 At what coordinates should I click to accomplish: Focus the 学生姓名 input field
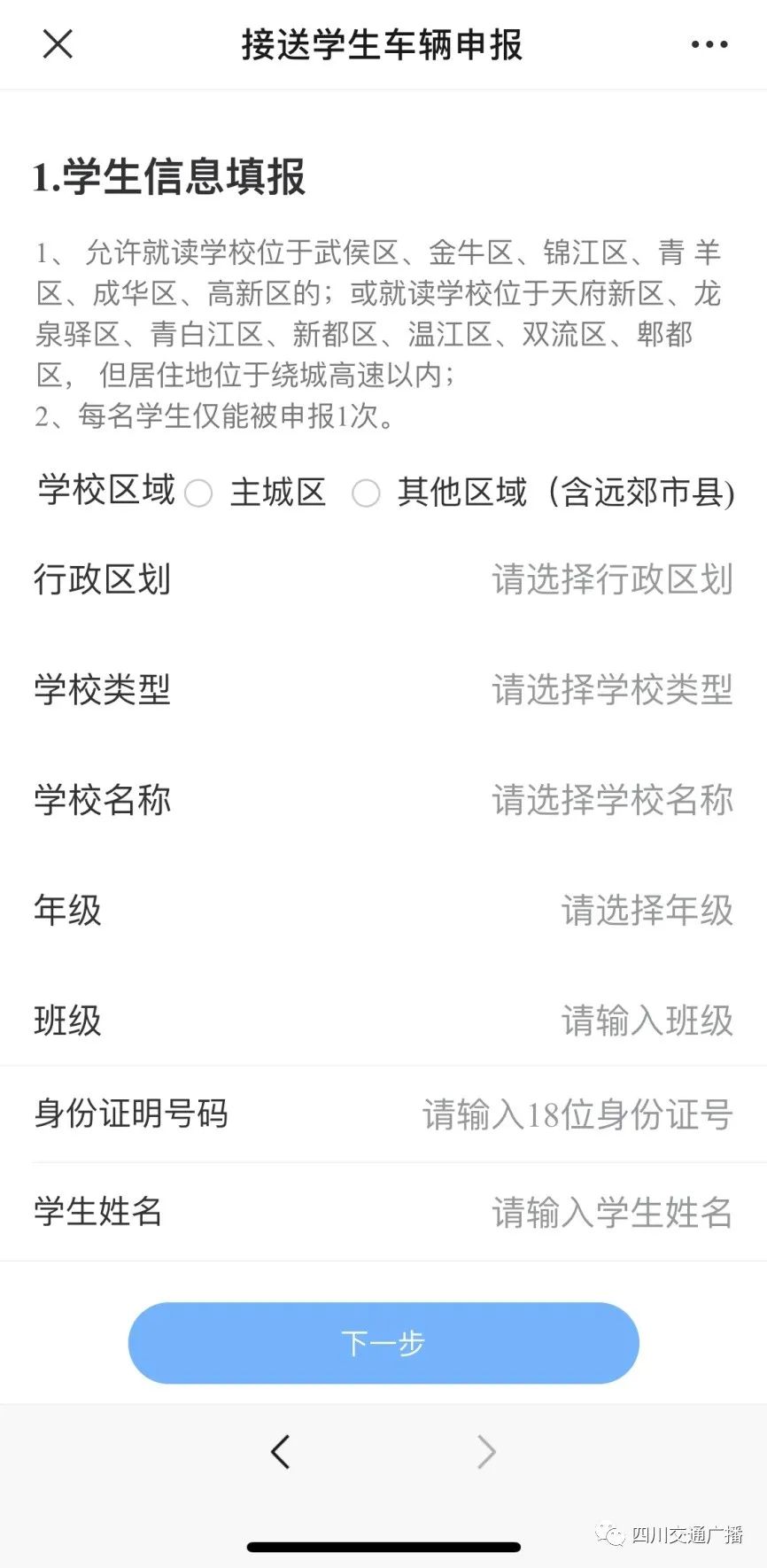(x=611, y=1213)
